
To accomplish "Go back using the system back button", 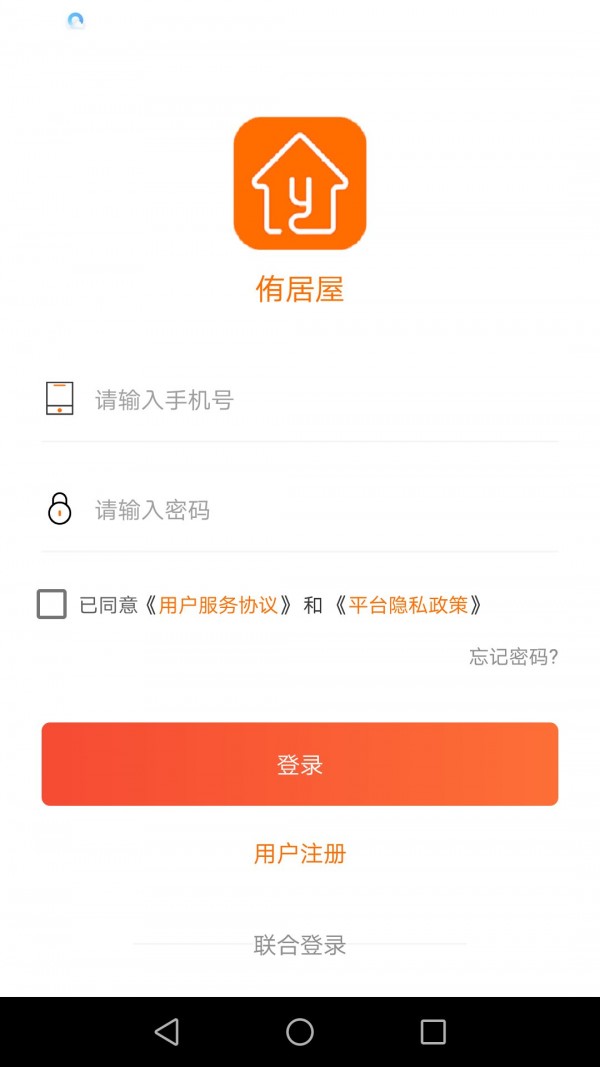I will pyautogui.click(x=167, y=1032).
